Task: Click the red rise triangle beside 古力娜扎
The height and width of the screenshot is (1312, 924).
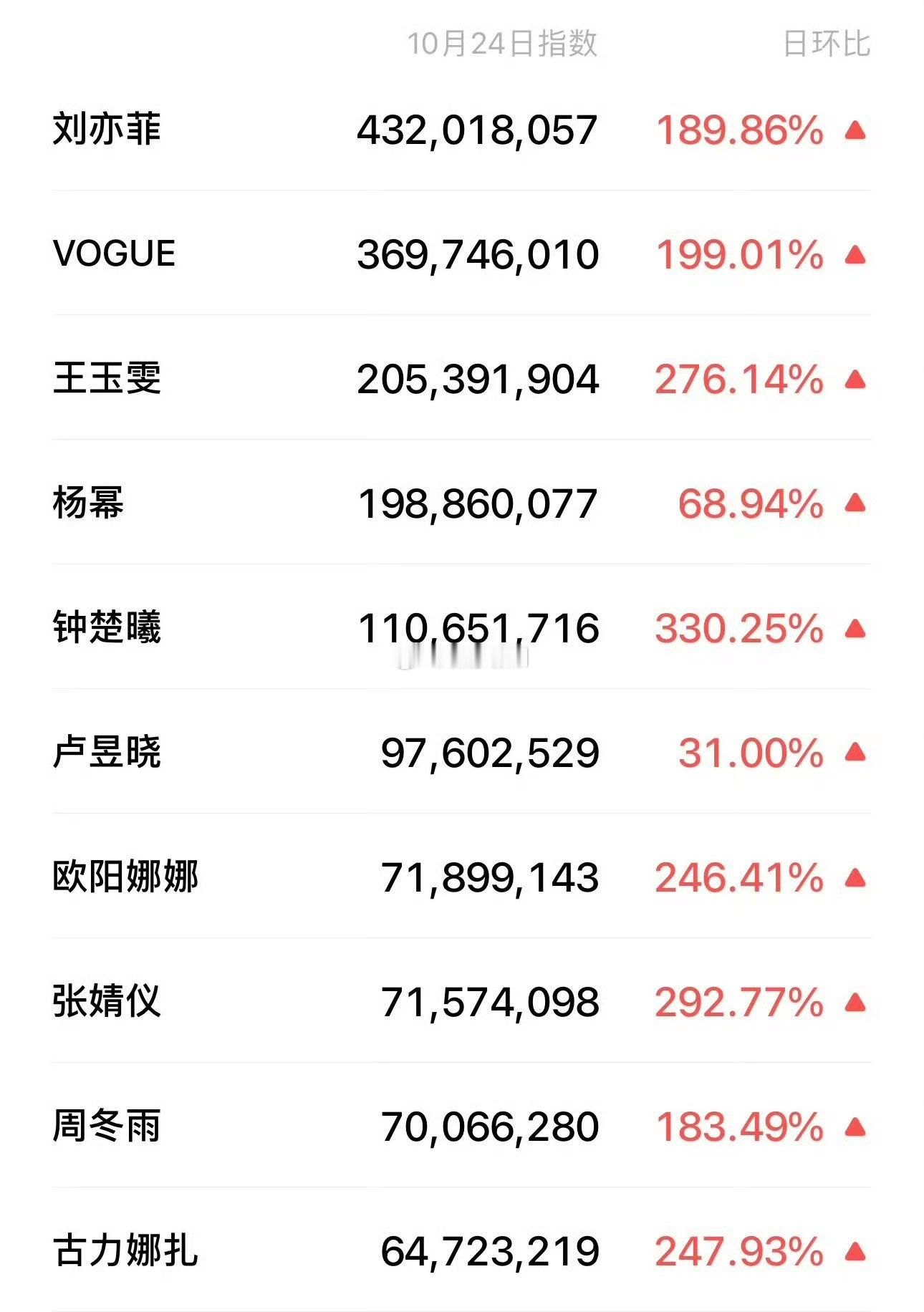Action: pos(855,1250)
